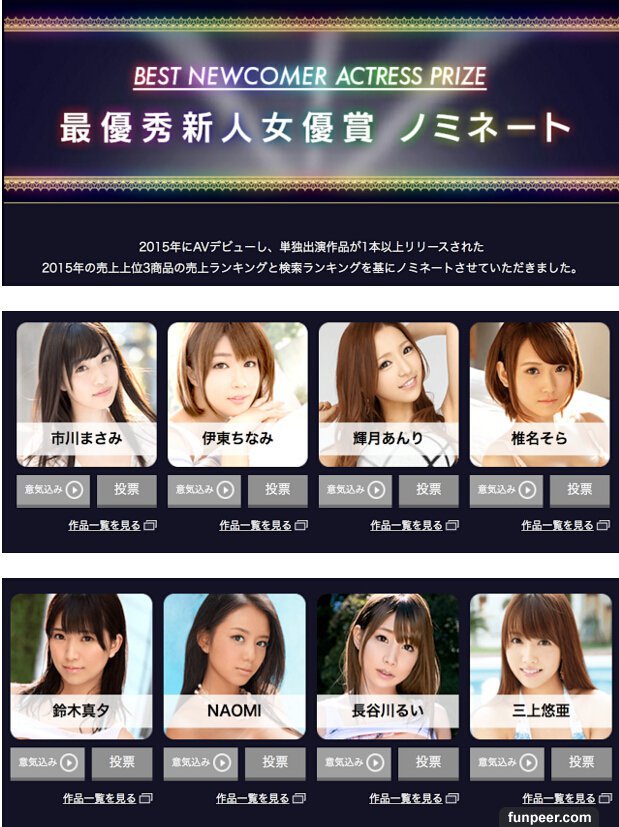Play 意気込み video for NAOMI
619x827 pixels.
point(201,763)
